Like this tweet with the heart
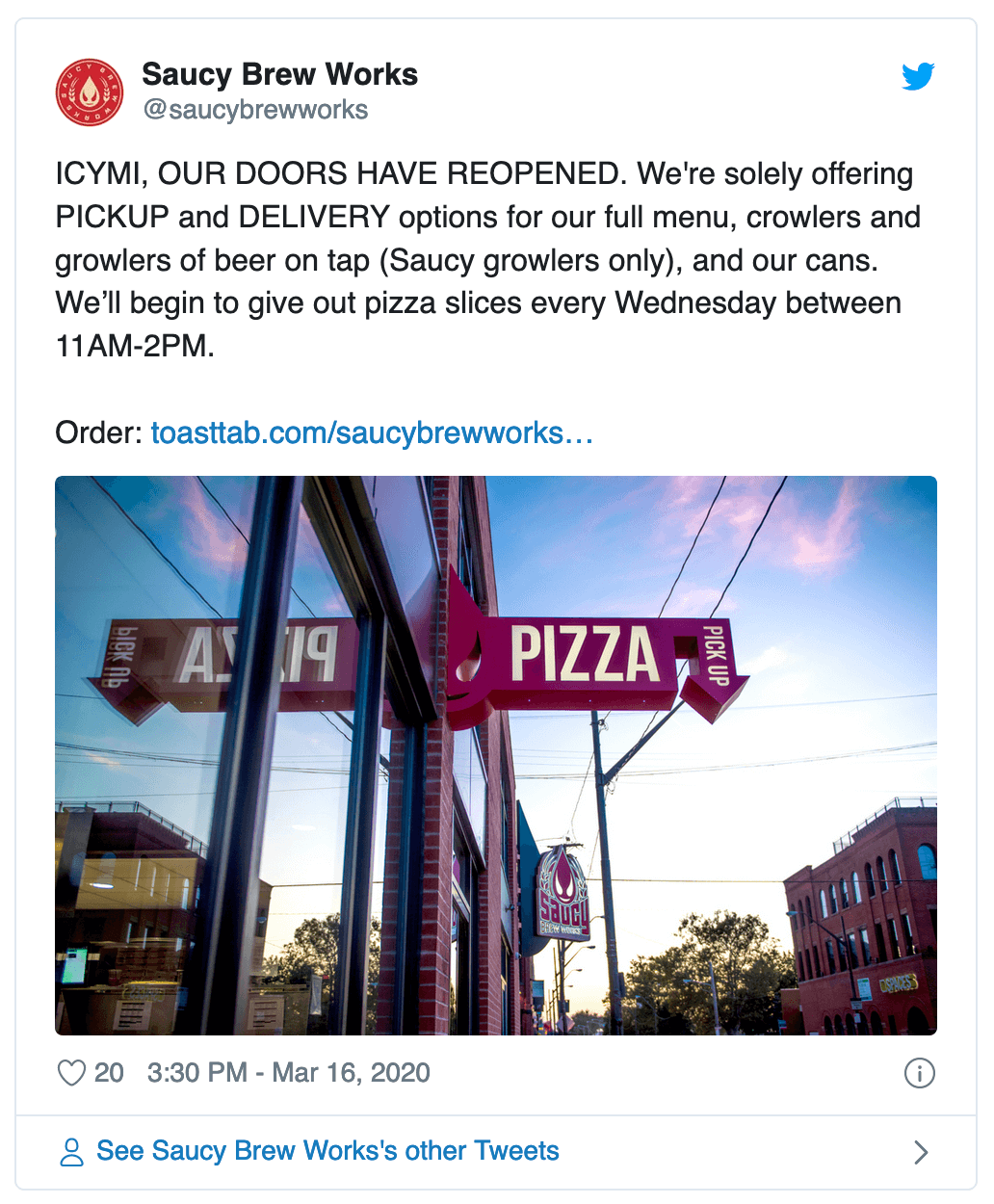 coord(72,1072)
